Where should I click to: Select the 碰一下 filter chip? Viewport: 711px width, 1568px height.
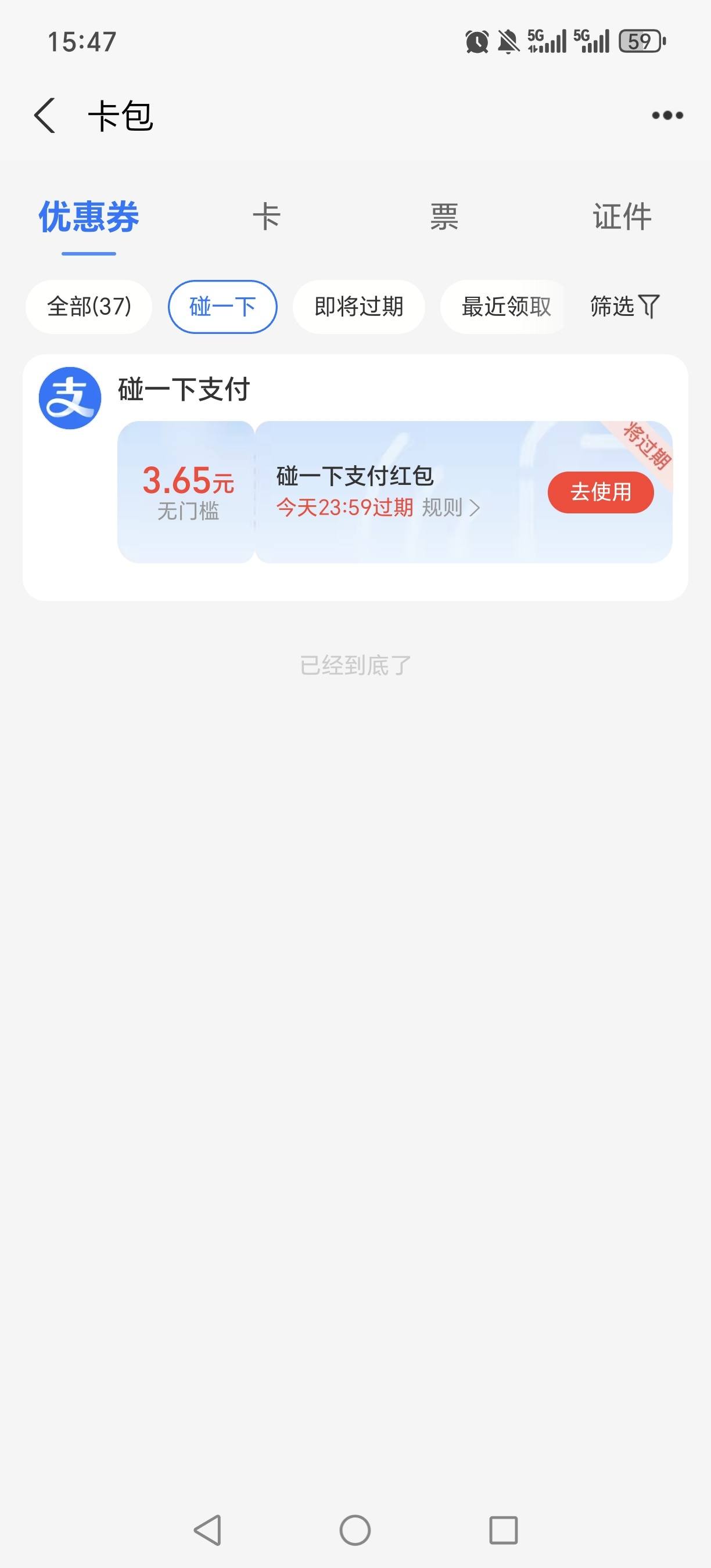[x=223, y=307]
